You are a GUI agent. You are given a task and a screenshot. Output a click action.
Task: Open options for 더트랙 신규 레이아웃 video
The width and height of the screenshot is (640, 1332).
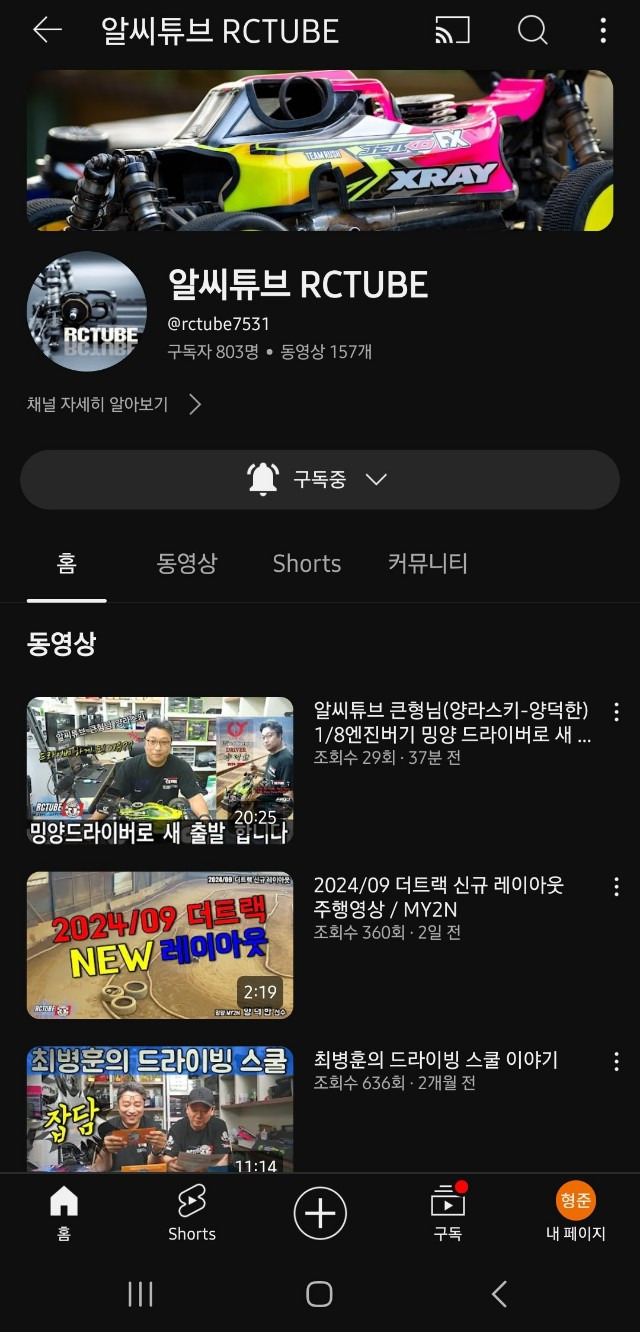point(616,887)
